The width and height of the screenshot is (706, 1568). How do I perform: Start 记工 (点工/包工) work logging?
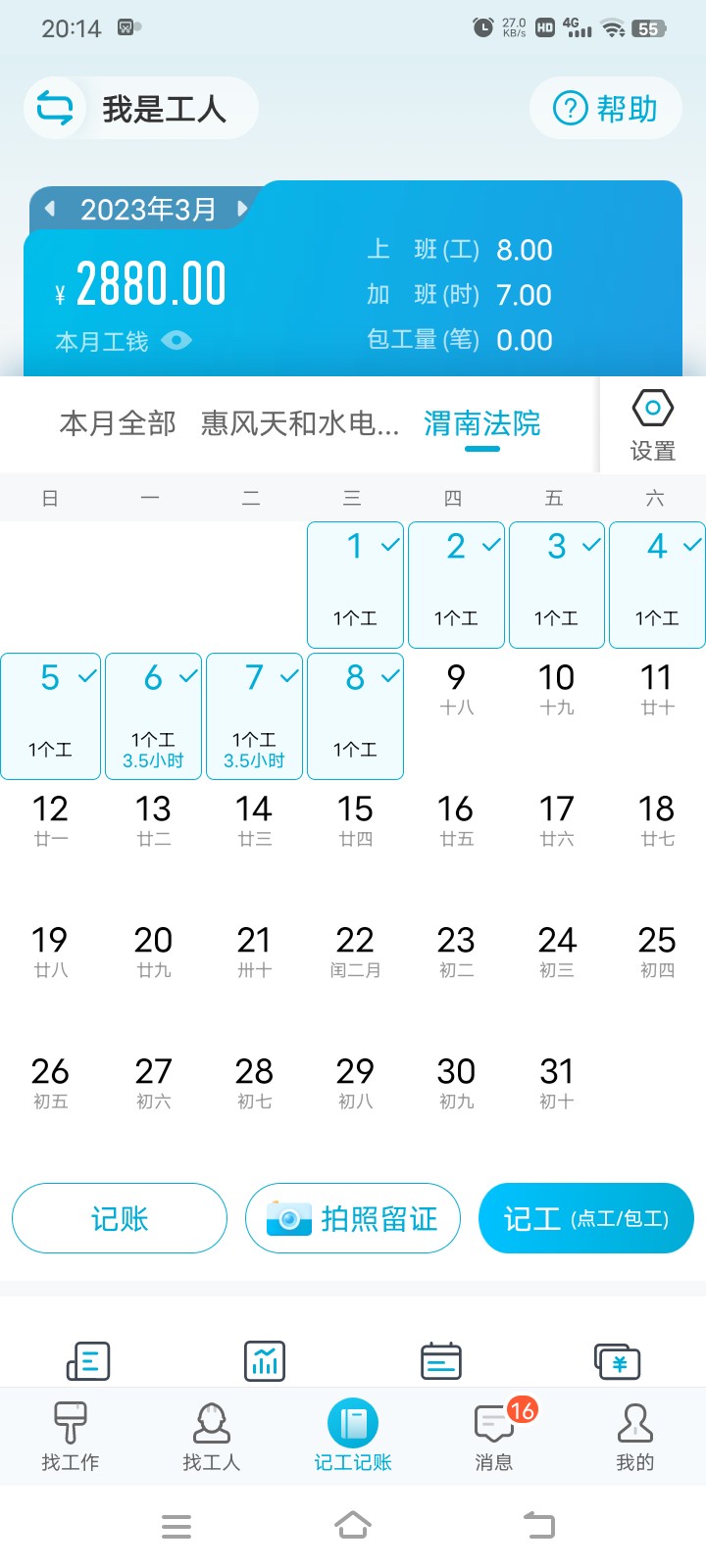point(585,1218)
